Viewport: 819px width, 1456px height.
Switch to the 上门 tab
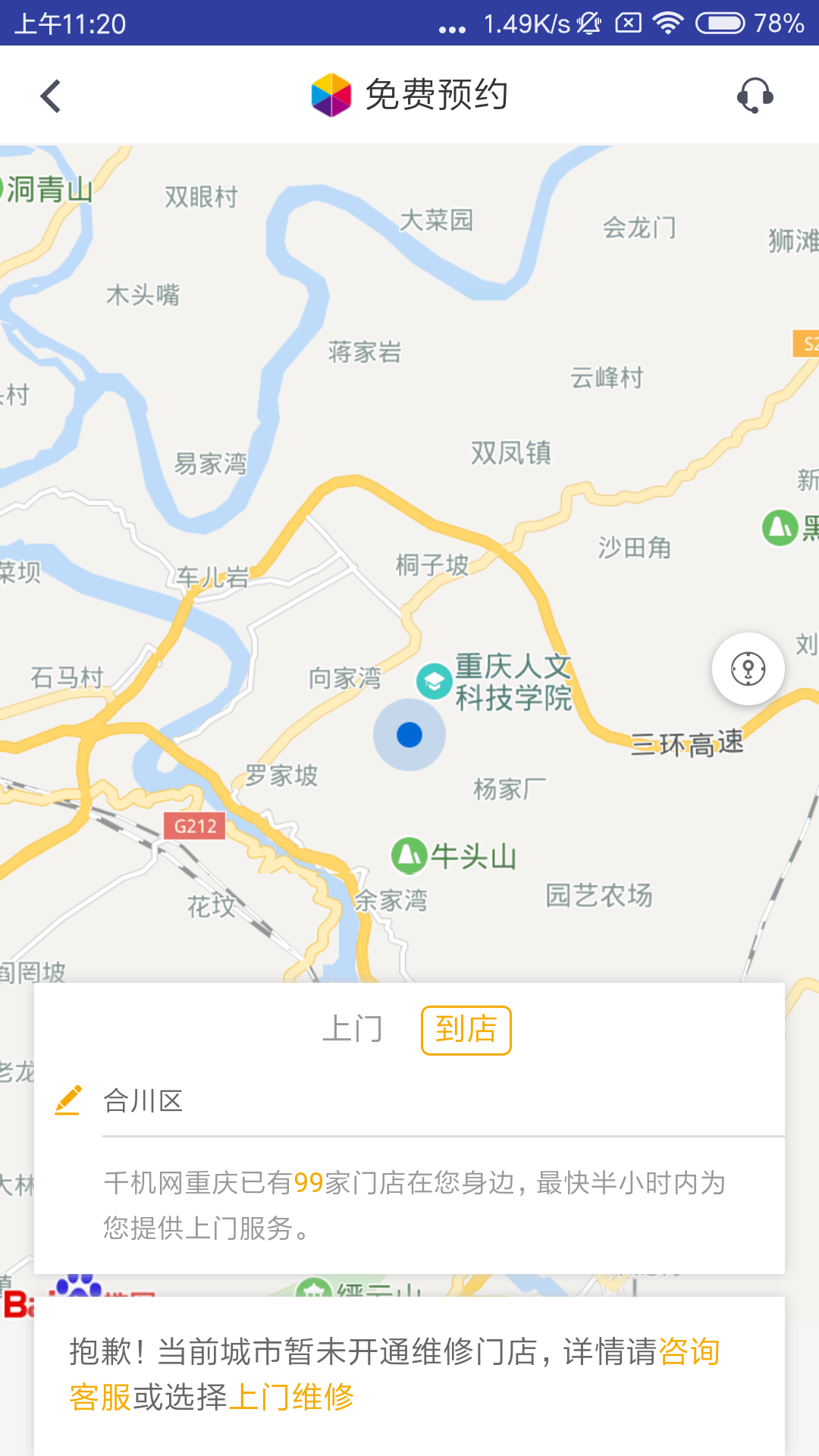click(x=353, y=1030)
